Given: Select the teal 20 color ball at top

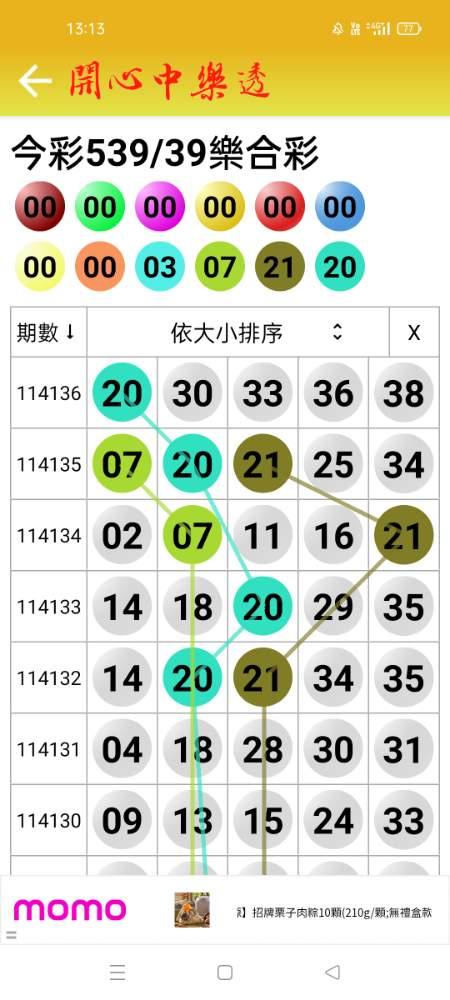Looking at the screenshot, I should pos(340,267).
